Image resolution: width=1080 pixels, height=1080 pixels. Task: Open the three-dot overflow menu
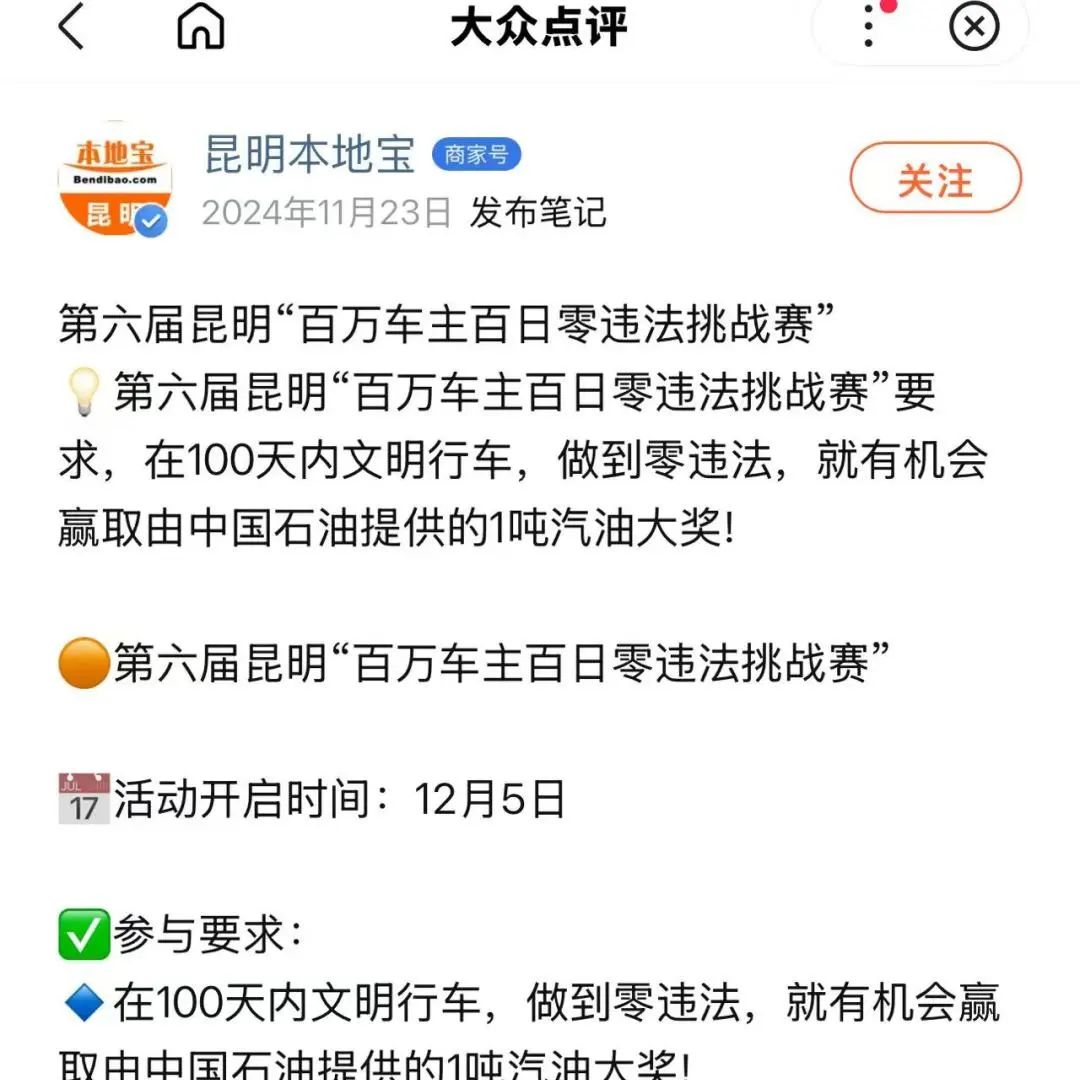[868, 27]
